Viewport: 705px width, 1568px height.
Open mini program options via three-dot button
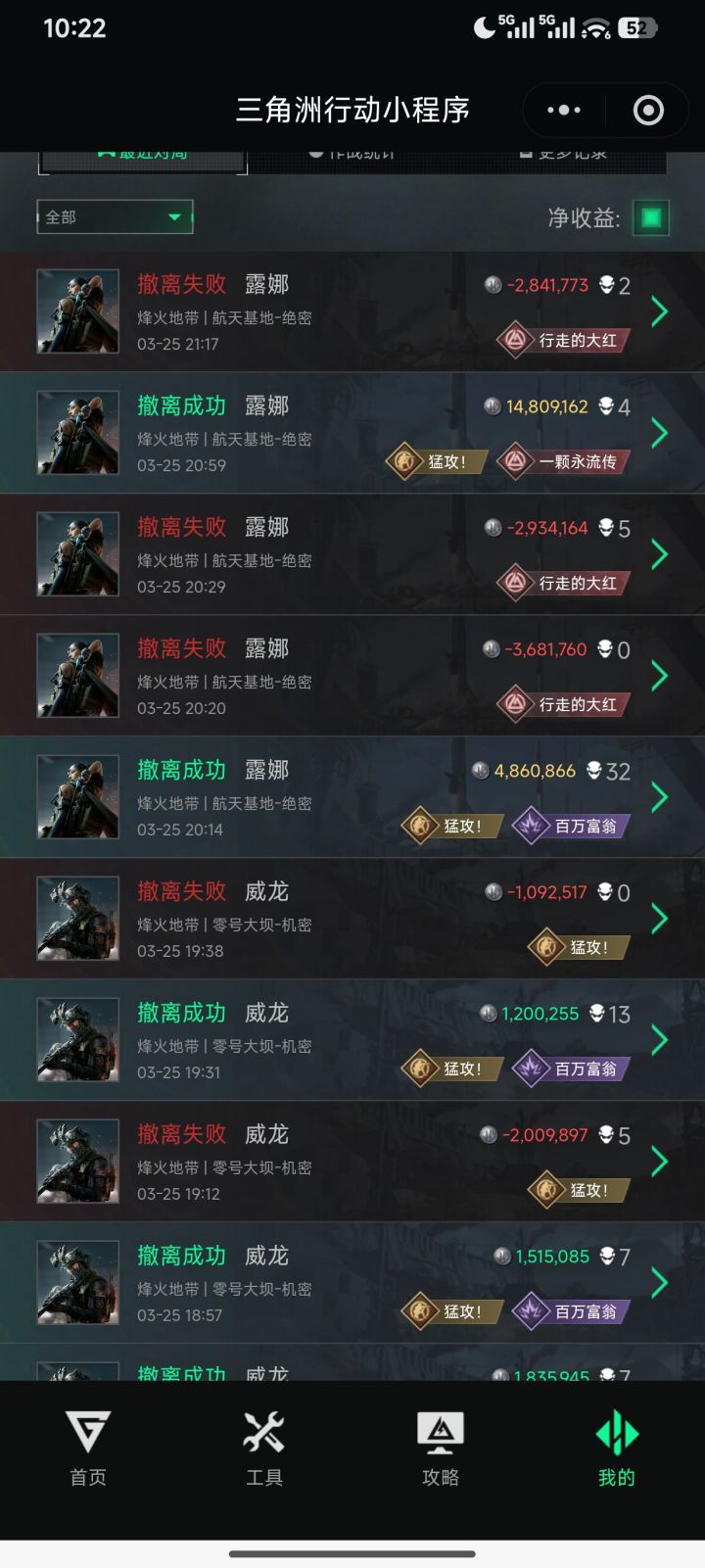pos(562,110)
